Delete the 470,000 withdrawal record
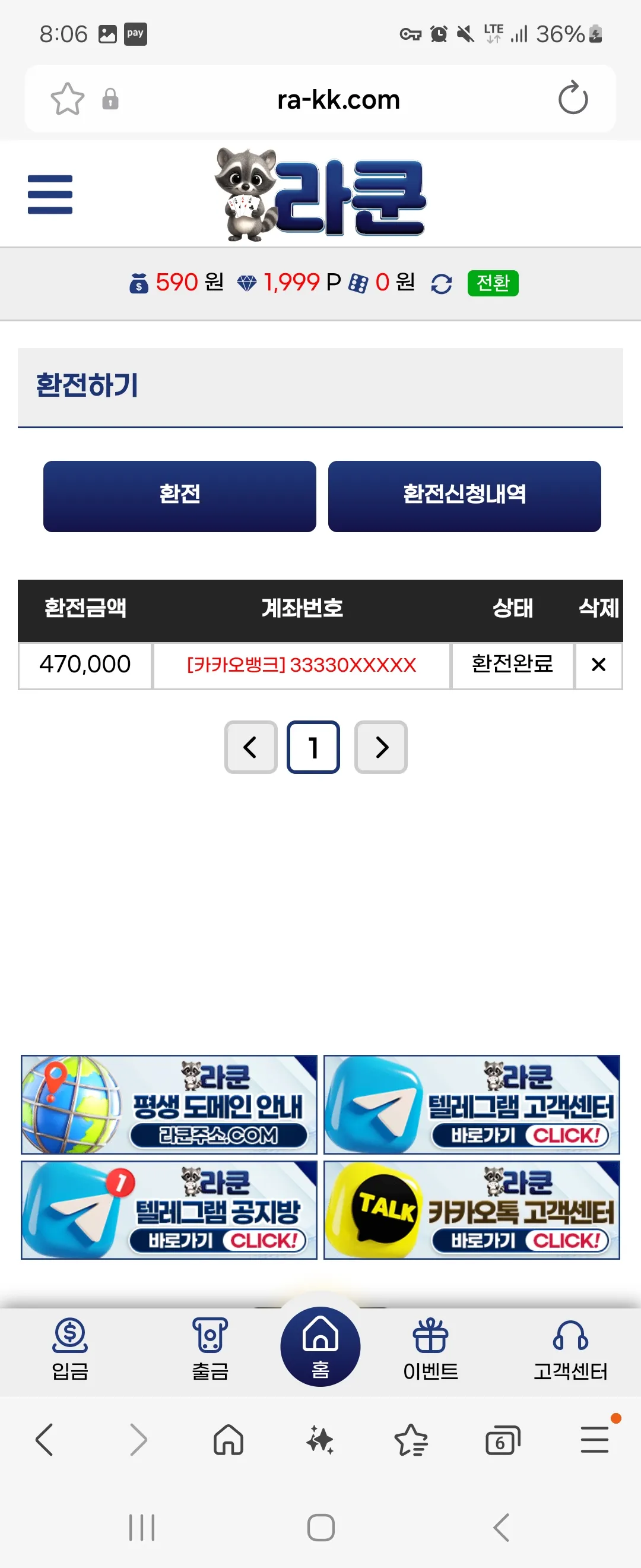 pyautogui.click(x=598, y=665)
